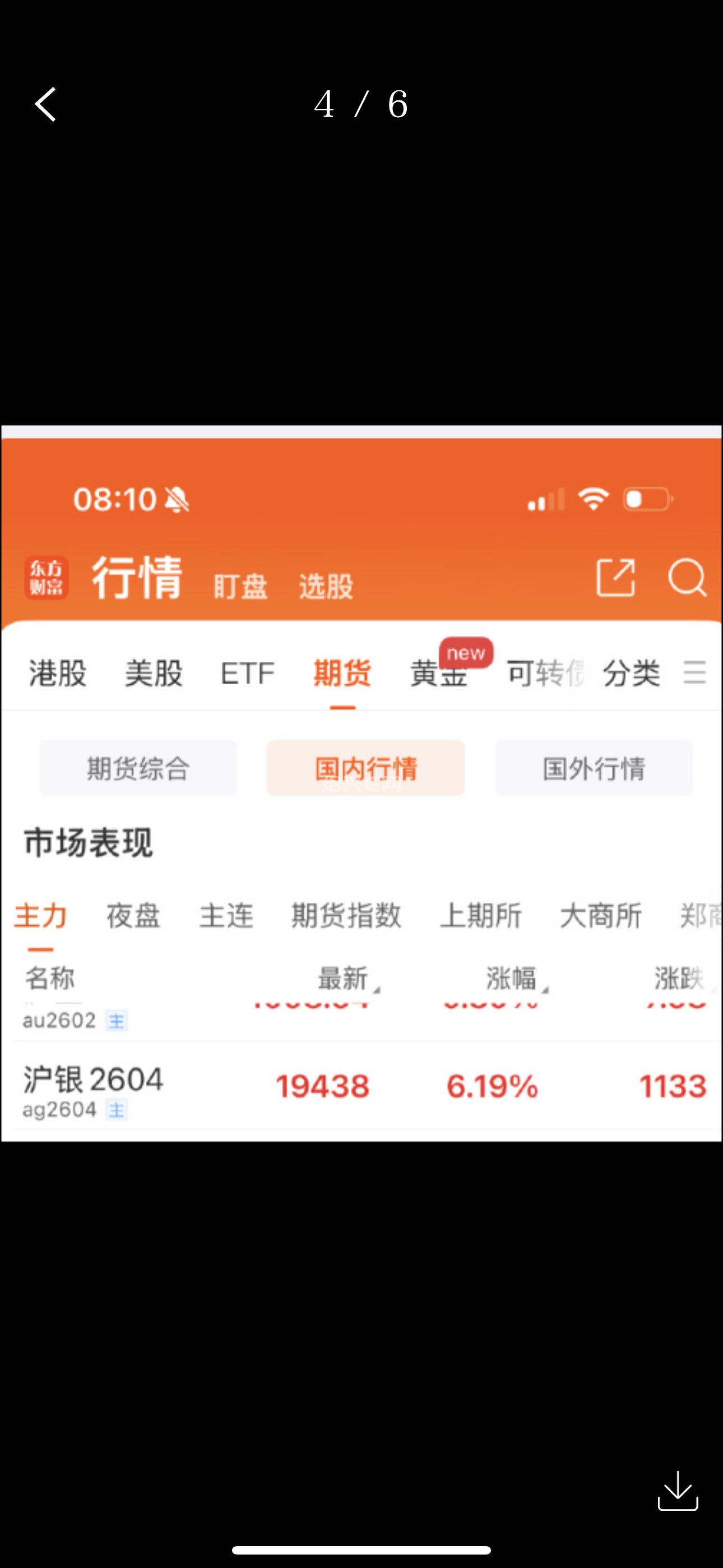Screen dimensions: 723x1568
Task: Go back from the image viewer
Action: tap(45, 104)
